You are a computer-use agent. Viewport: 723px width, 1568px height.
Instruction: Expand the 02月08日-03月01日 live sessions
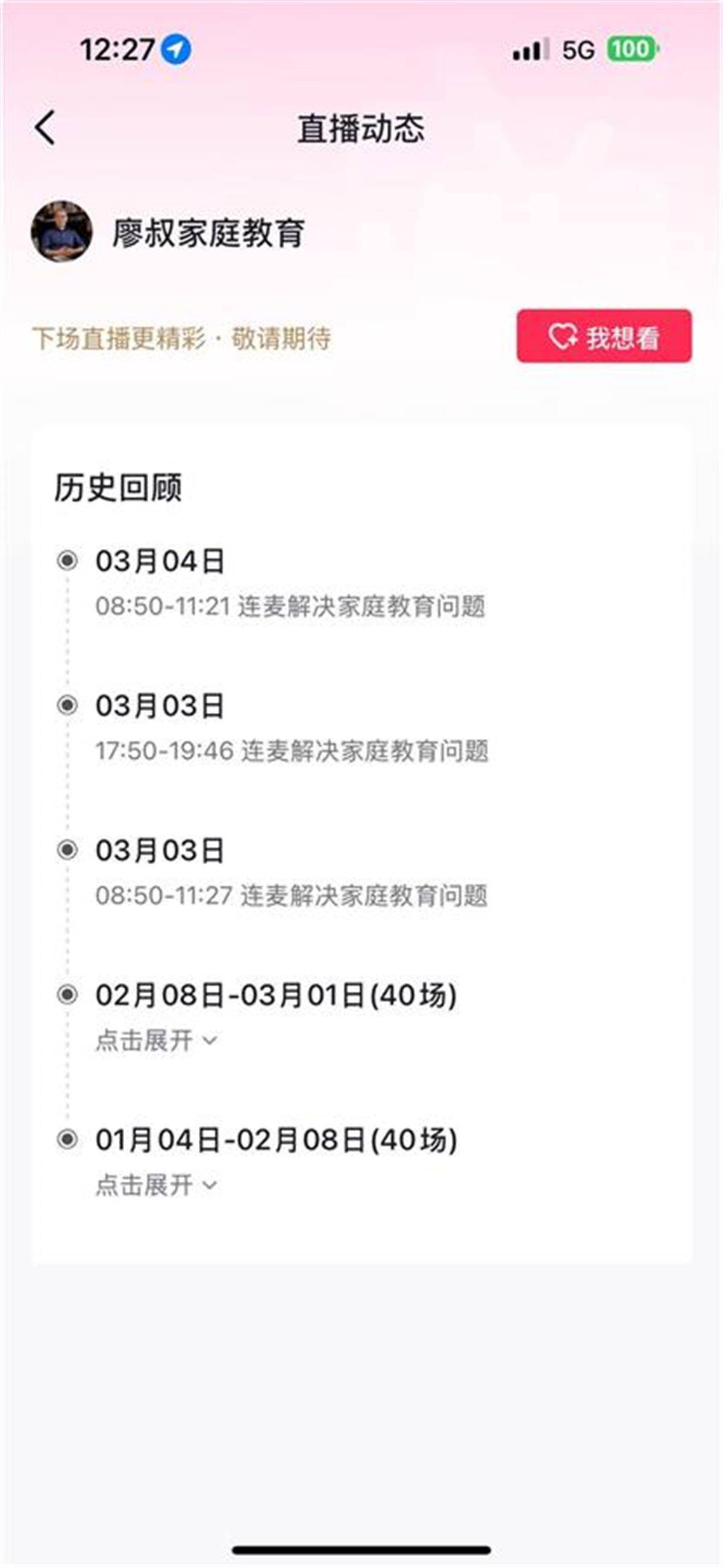pos(156,1040)
